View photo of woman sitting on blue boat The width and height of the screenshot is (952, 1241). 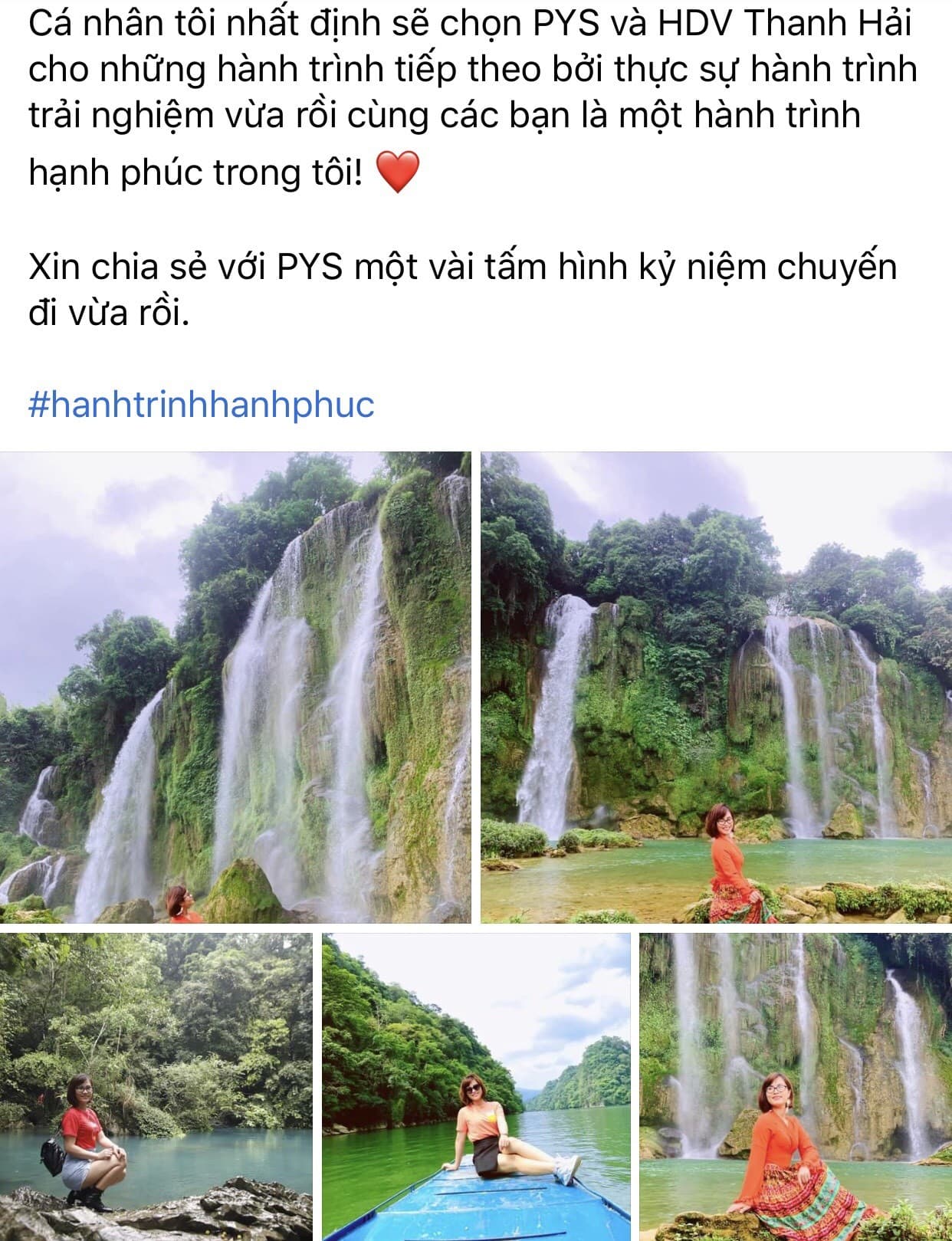pyautogui.click(x=476, y=1086)
